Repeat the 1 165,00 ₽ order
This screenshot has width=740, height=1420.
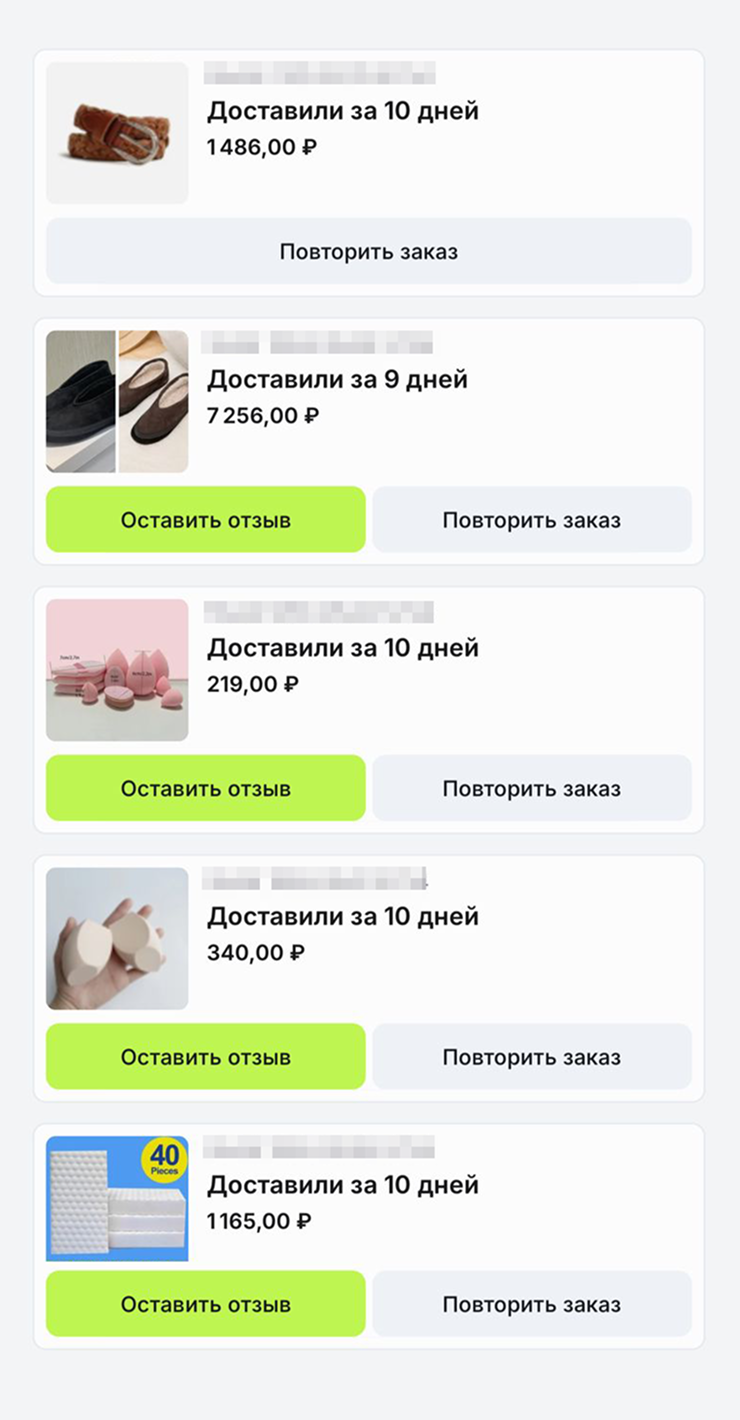tap(532, 1304)
